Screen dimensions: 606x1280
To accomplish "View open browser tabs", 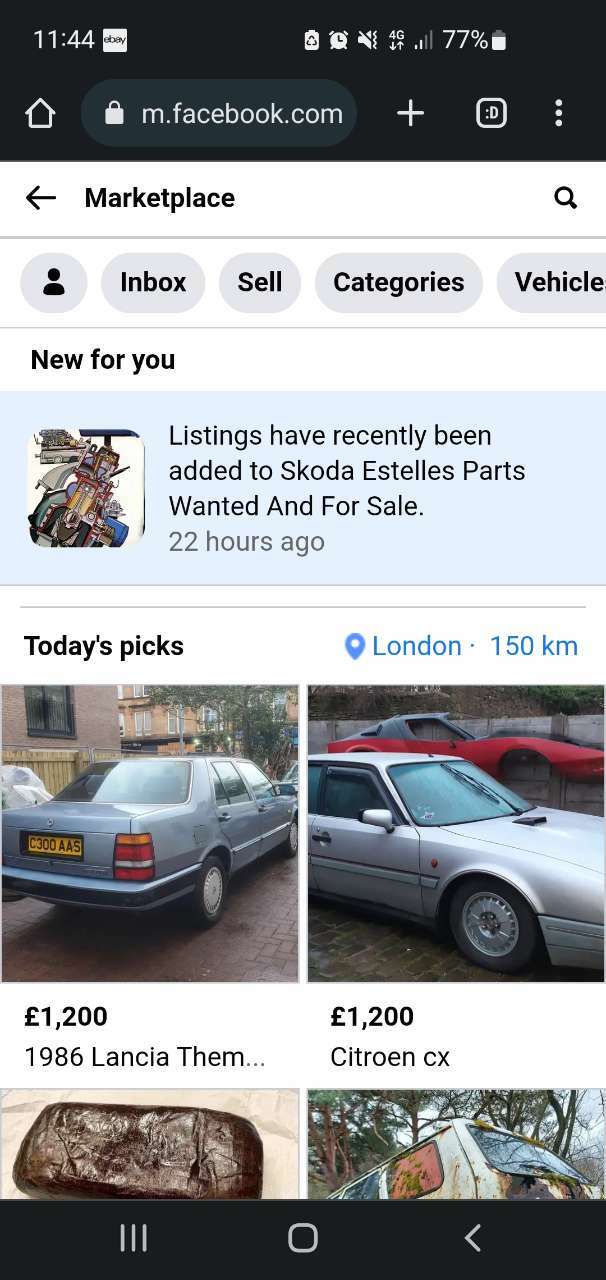I will 491,114.
